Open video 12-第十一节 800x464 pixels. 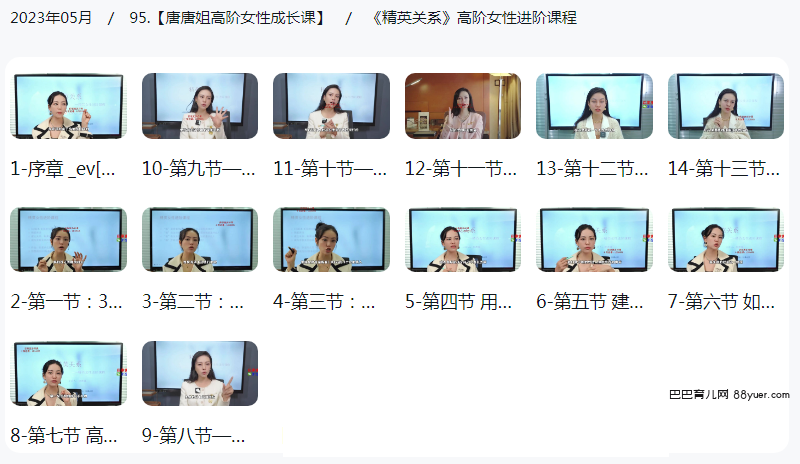coord(463,106)
